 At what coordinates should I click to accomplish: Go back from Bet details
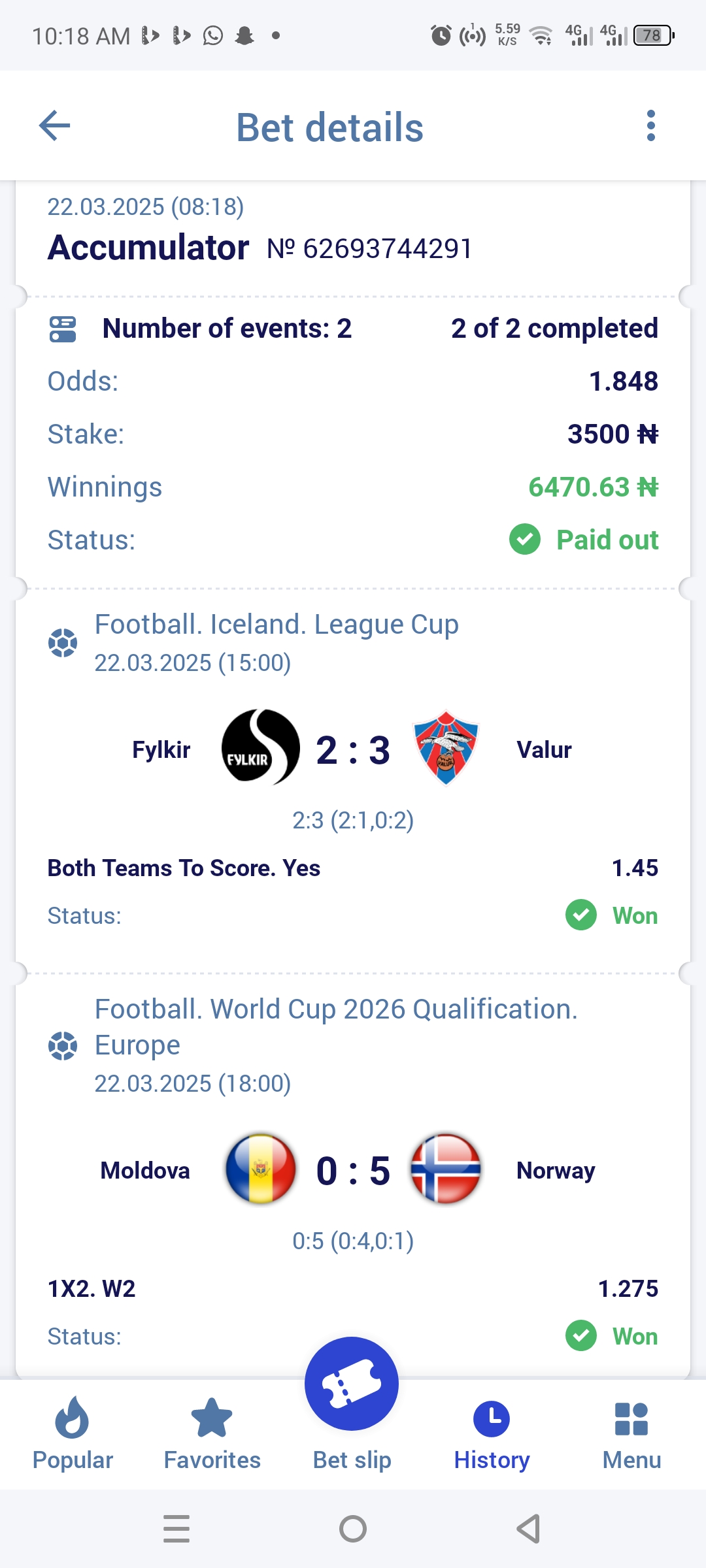(x=55, y=125)
